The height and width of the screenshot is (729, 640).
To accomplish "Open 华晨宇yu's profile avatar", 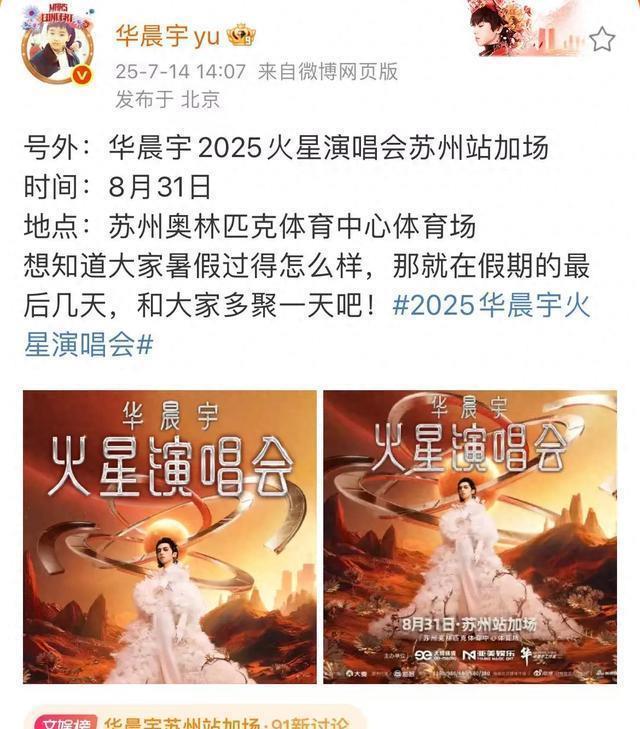I will (55, 50).
